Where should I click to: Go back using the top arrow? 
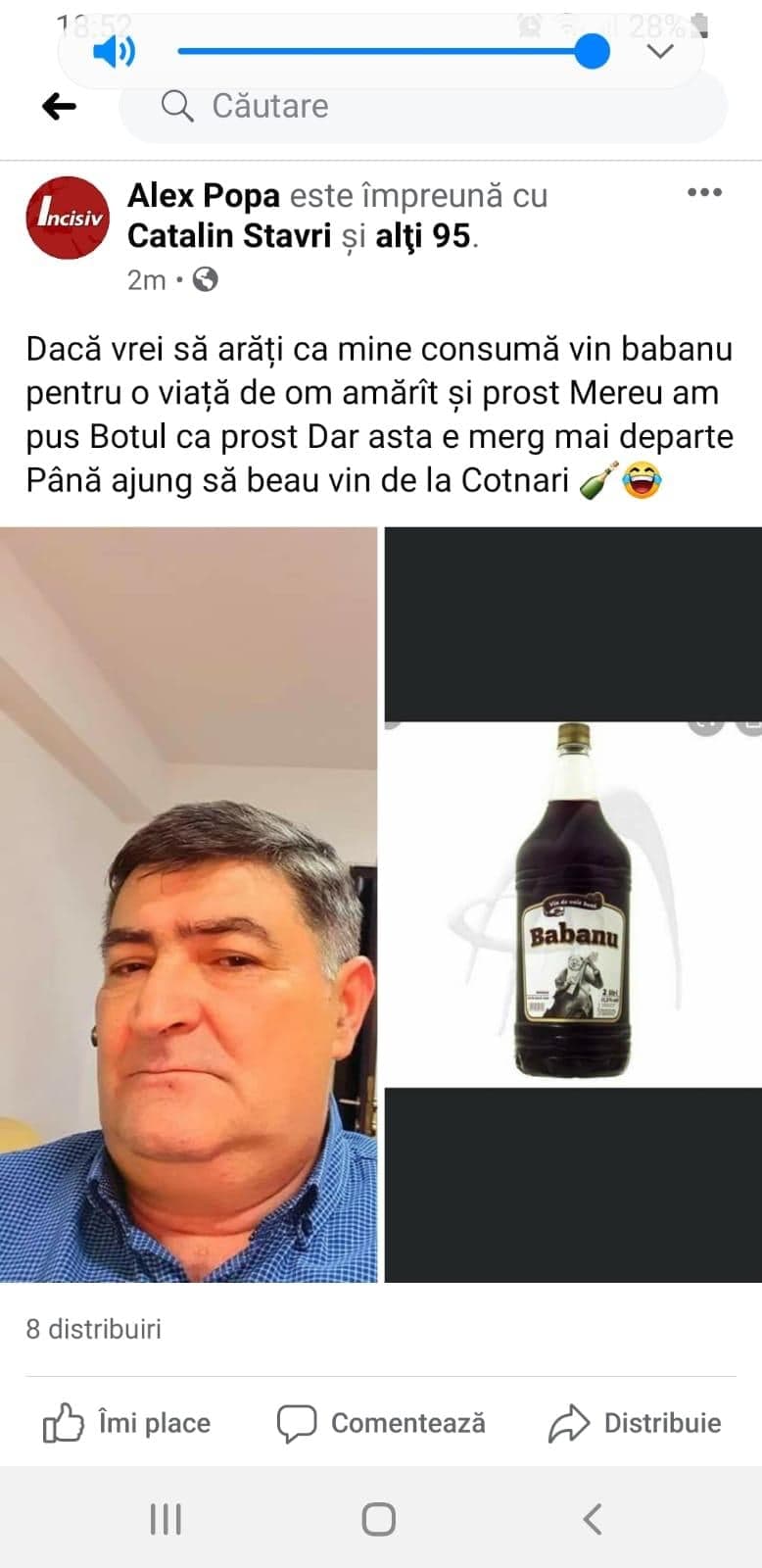[60, 106]
